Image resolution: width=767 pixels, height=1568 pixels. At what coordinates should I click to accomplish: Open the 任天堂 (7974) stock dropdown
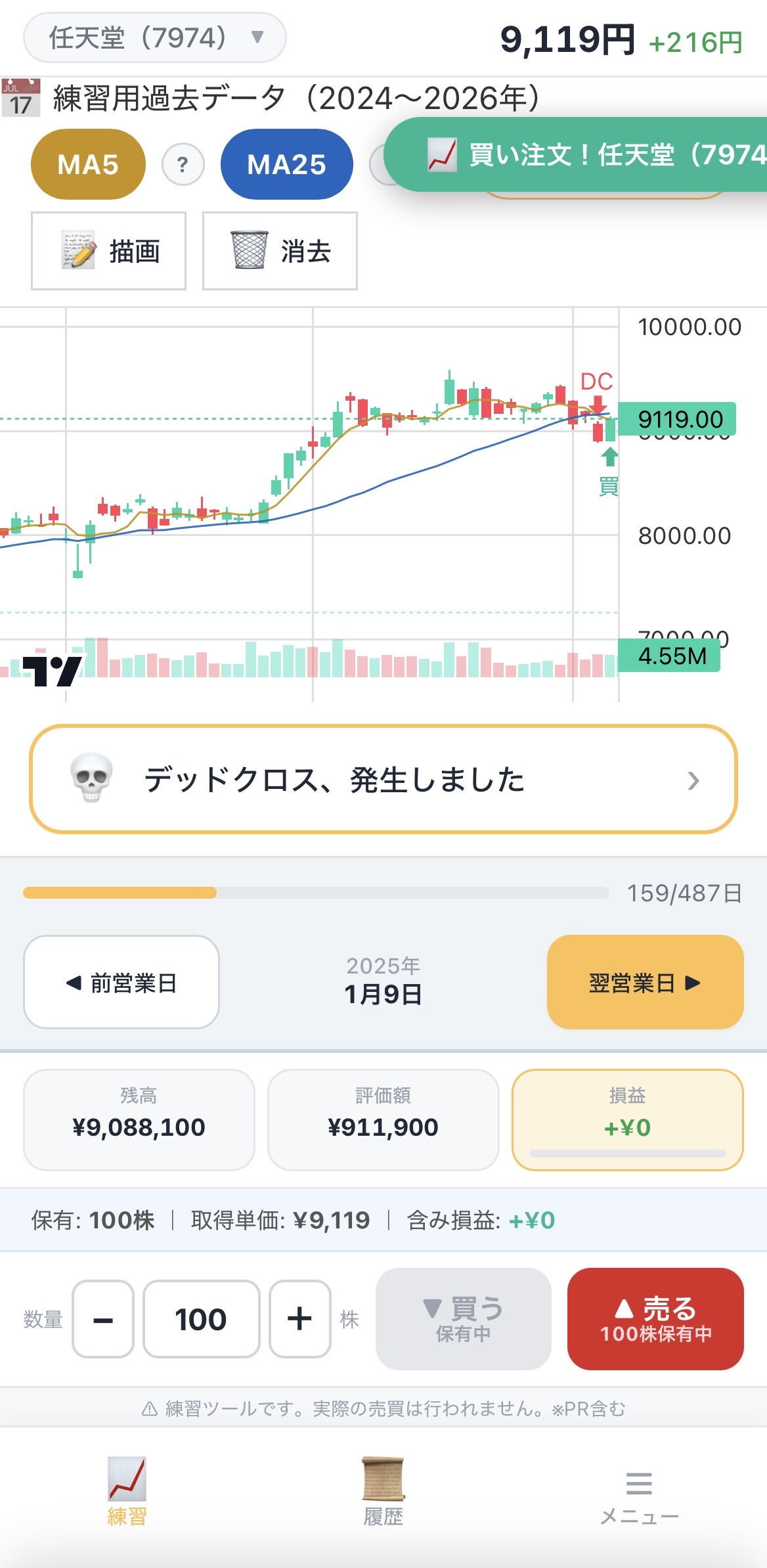click(155, 37)
